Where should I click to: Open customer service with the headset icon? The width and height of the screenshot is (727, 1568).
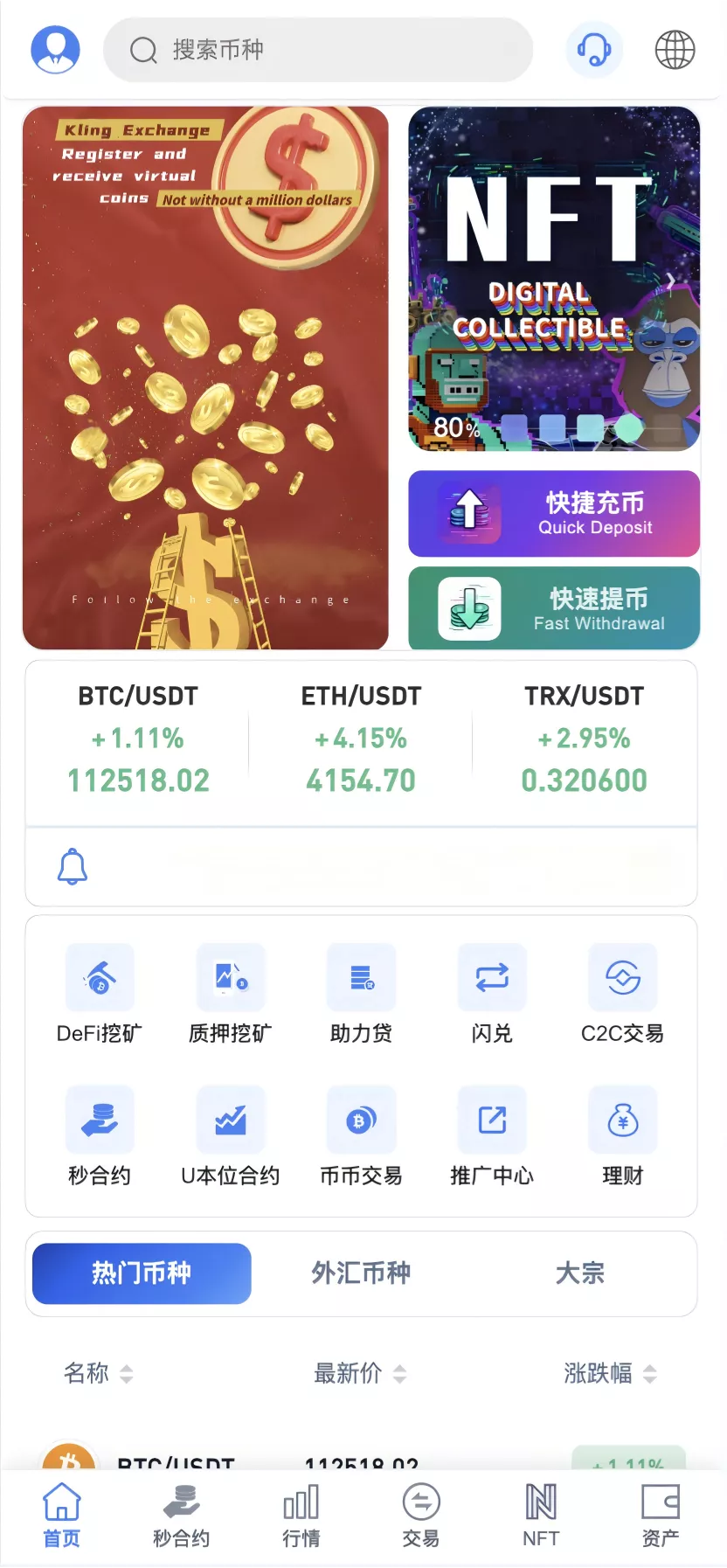point(594,50)
